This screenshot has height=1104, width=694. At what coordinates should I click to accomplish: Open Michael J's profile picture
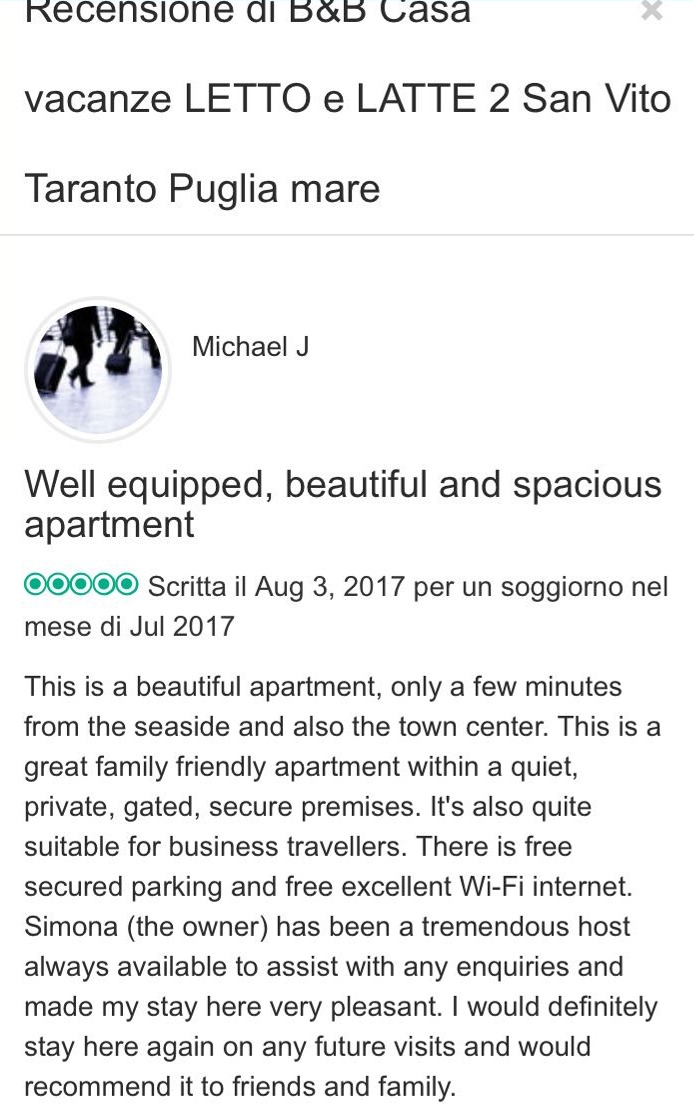pyautogui.click(x=97, y=369)
